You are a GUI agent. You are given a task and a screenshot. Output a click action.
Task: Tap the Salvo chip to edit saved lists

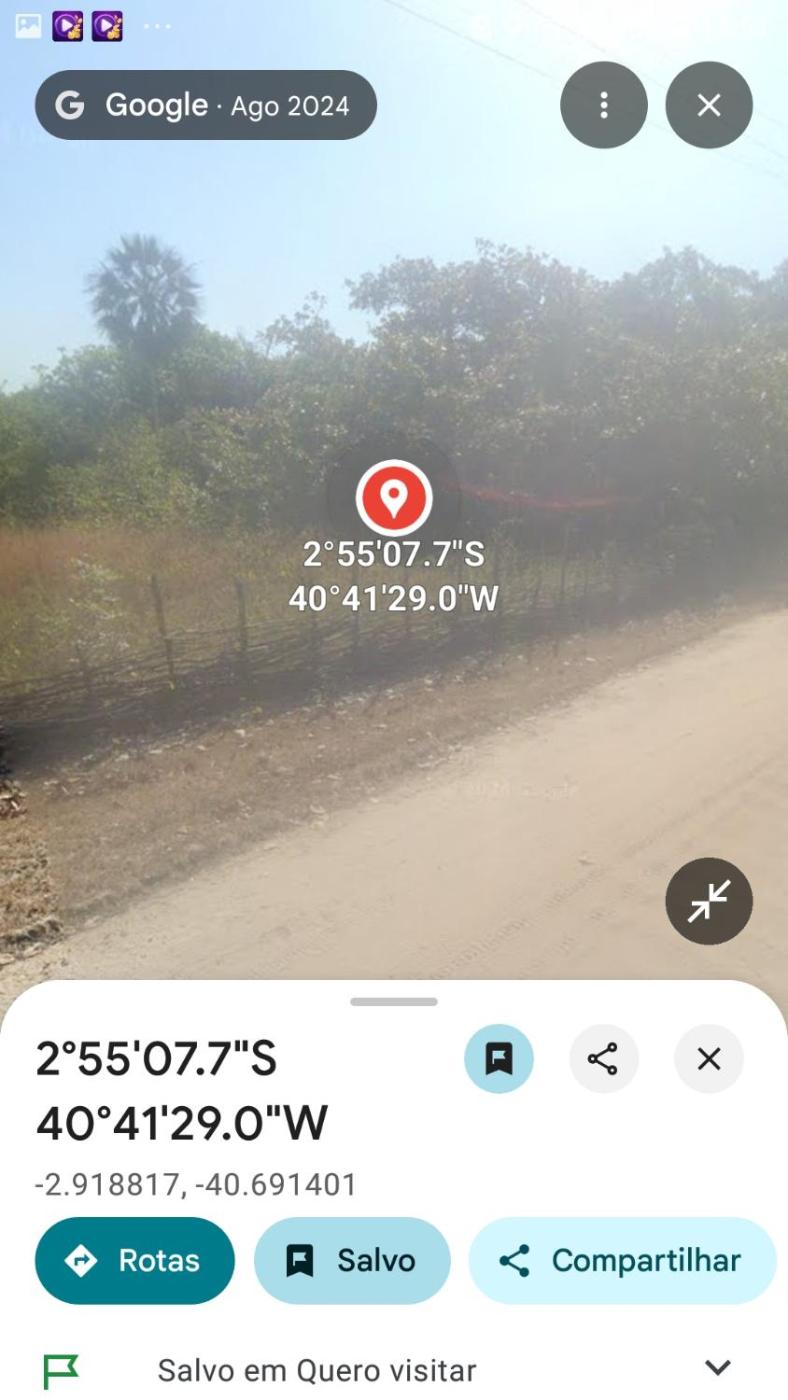(352, 1260)
